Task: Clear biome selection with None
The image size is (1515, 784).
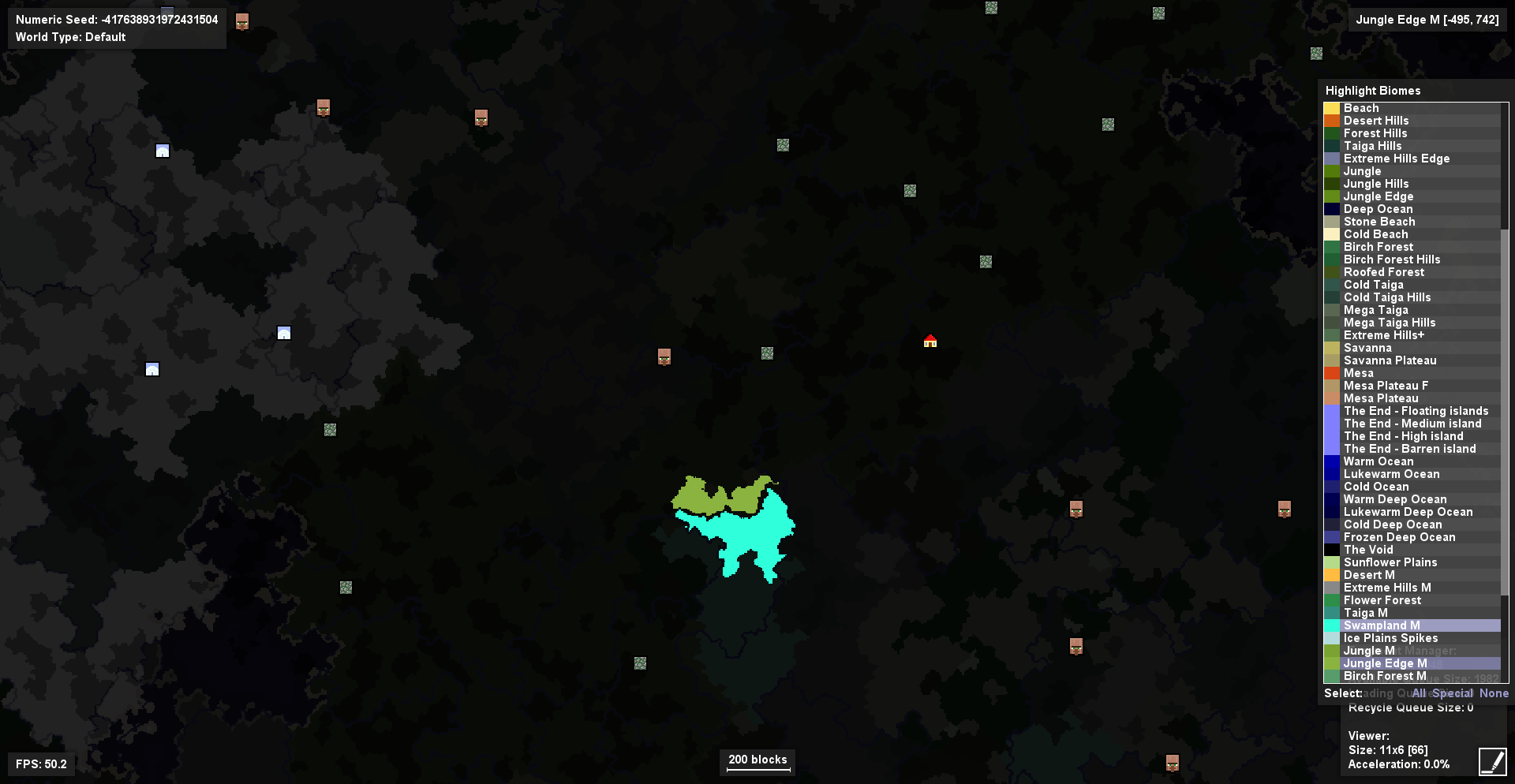Action: (x=1494, y=693)
